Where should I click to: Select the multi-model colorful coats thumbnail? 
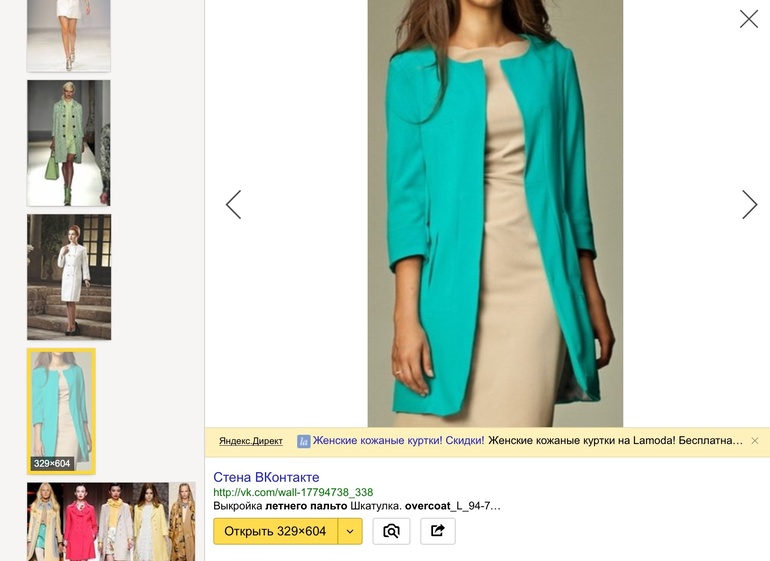click(x=111, y=520)
